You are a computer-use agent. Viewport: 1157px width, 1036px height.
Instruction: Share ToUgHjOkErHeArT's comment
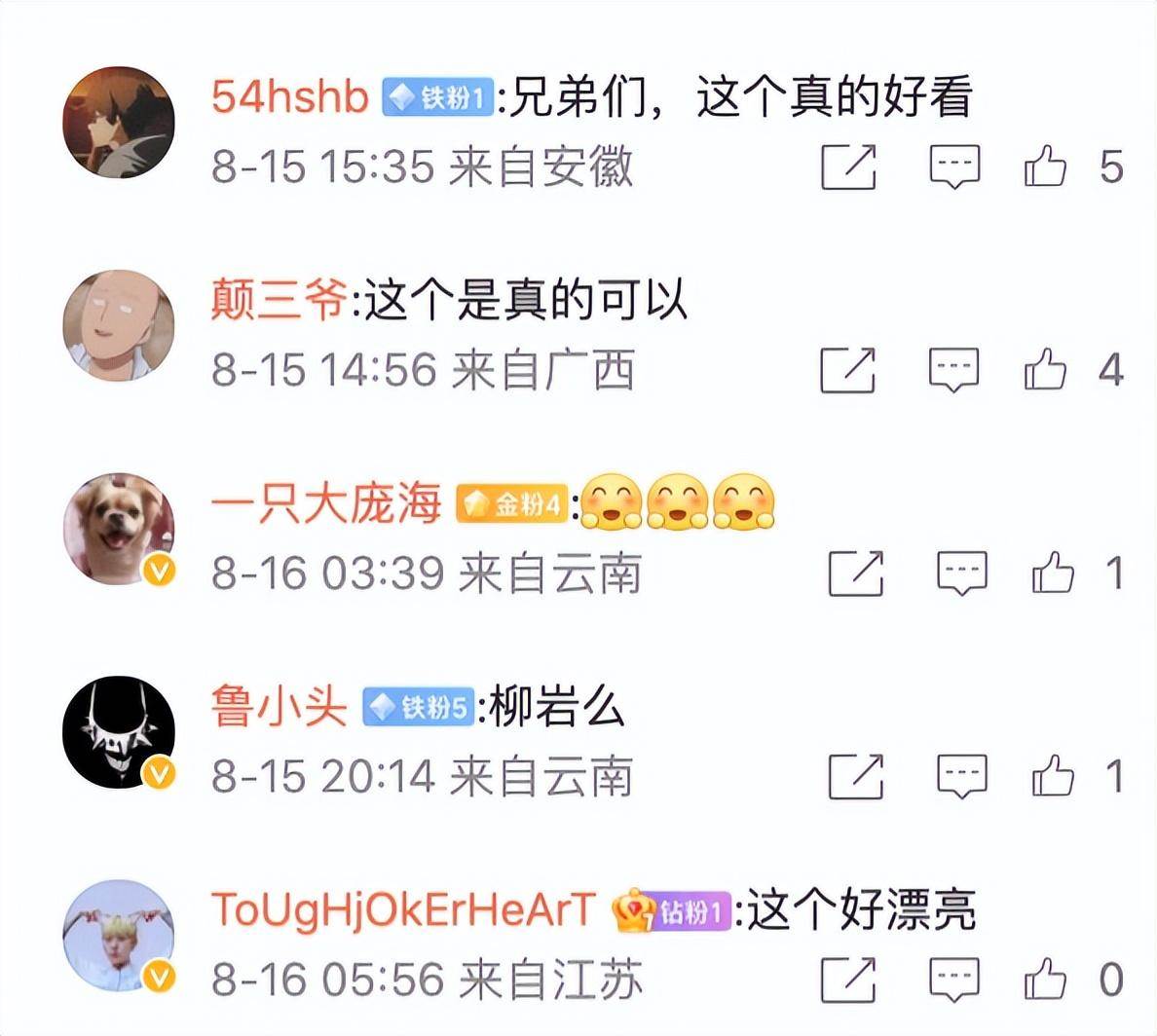(x=848, y=979)
